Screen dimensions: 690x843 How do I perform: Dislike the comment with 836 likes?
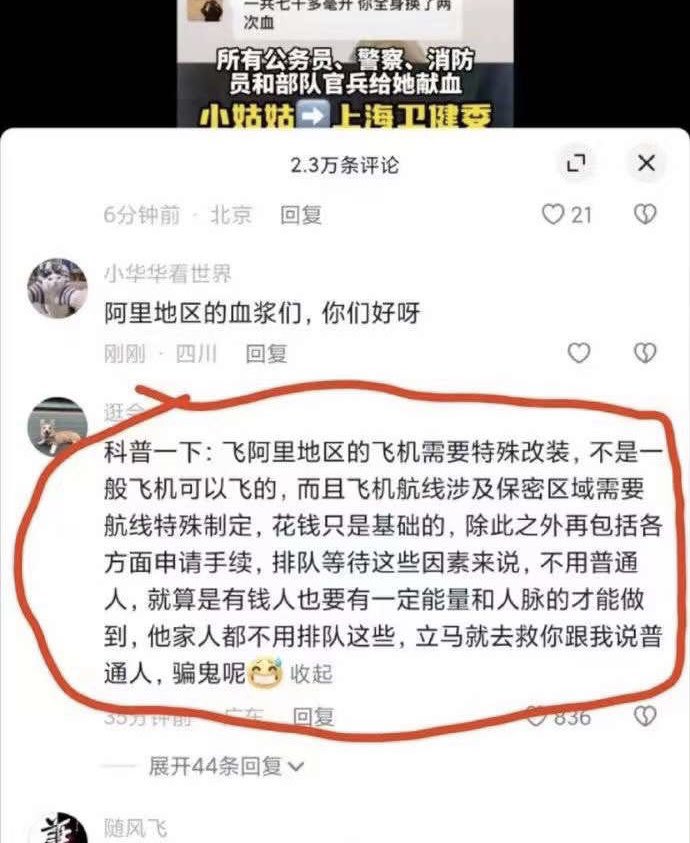[647, 716]
